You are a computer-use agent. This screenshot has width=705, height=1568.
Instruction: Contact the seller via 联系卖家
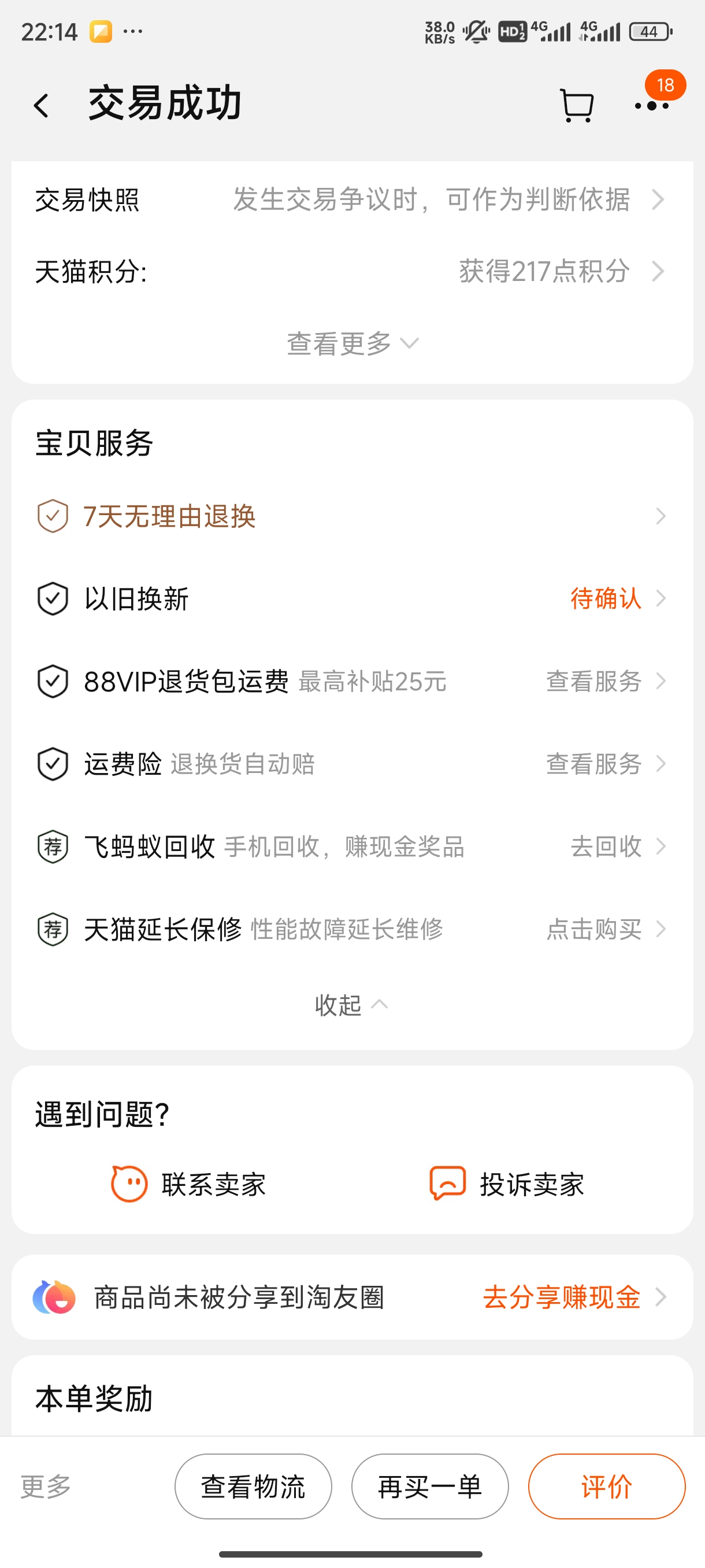click(x=188, y=1185)
